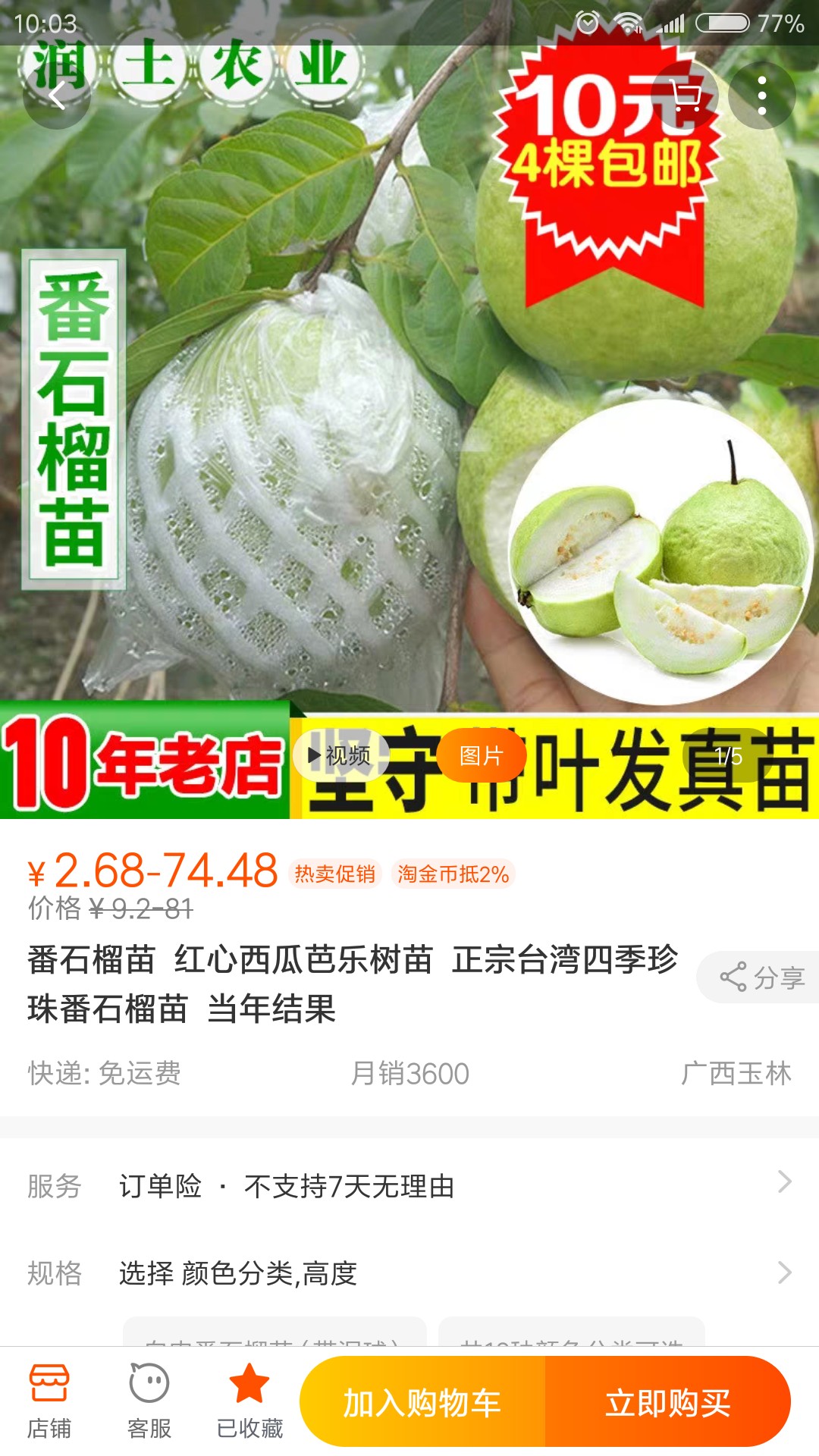
Task: Switch gallery to 图片
Action: click(x=482, y=755)
